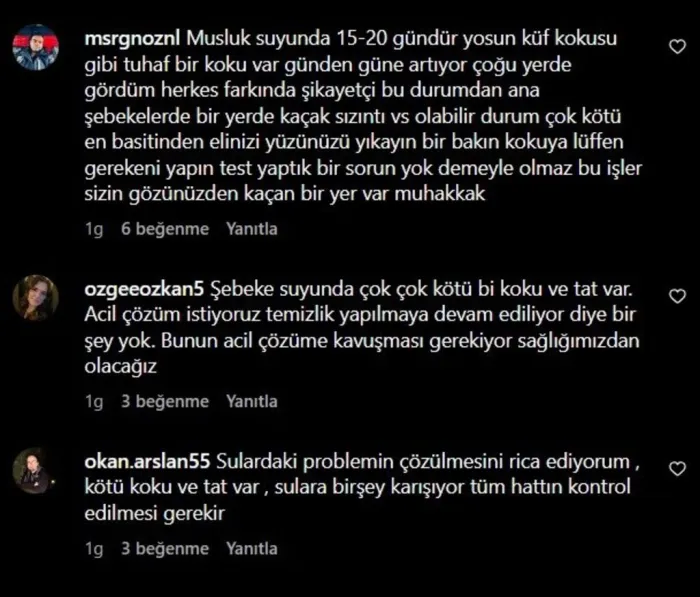The height and width of the screenshot is (597, 700).
Task: Open msrgnoznl's profile picture
Action: [x=35, y=47]
